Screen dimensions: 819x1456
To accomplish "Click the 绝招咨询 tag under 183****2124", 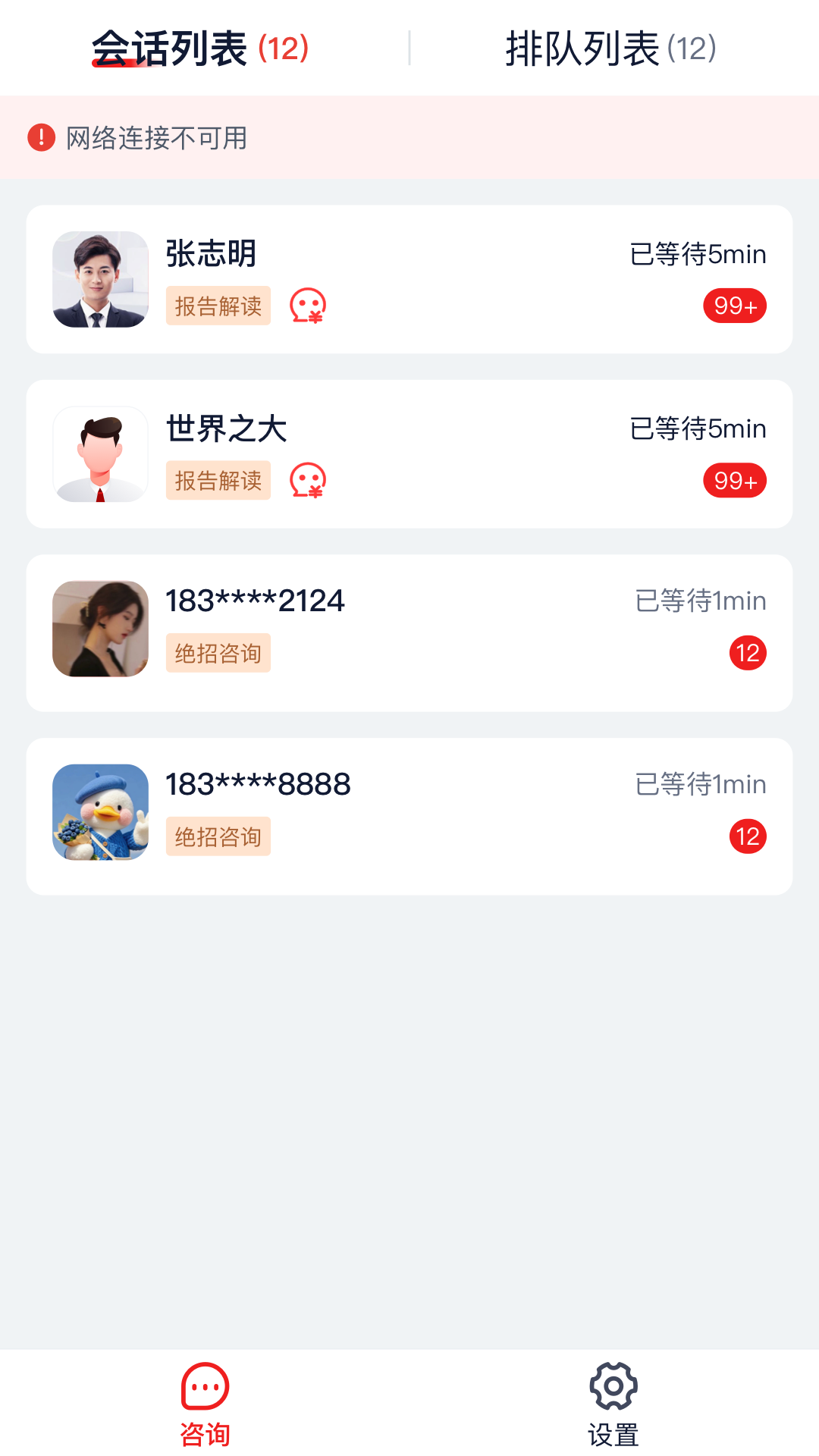I will tap(218, 653).
